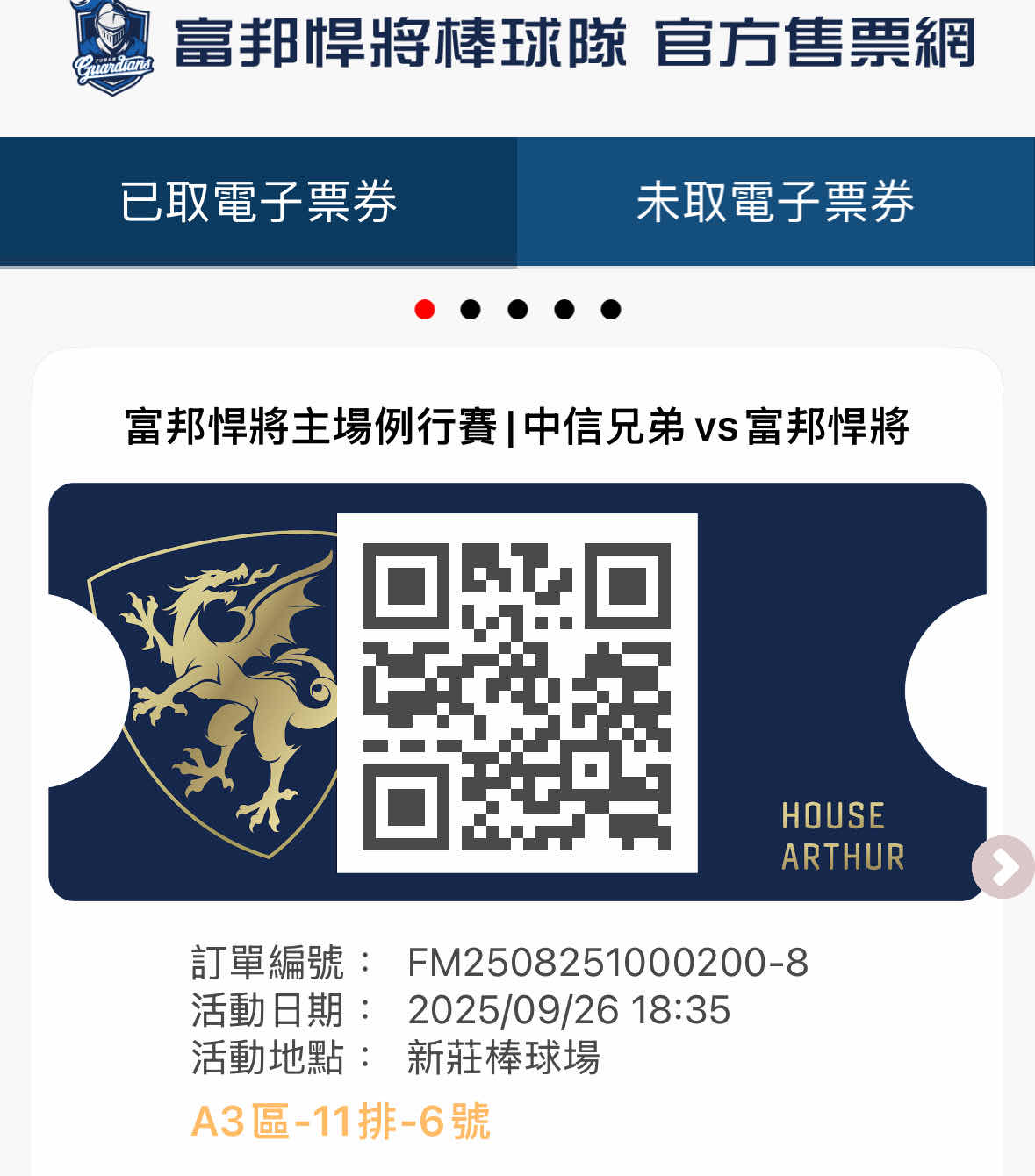The width and height of the screenshot is (1035, 1176).
Task: Select the second page indicator dot
Action: pos(471,310)
